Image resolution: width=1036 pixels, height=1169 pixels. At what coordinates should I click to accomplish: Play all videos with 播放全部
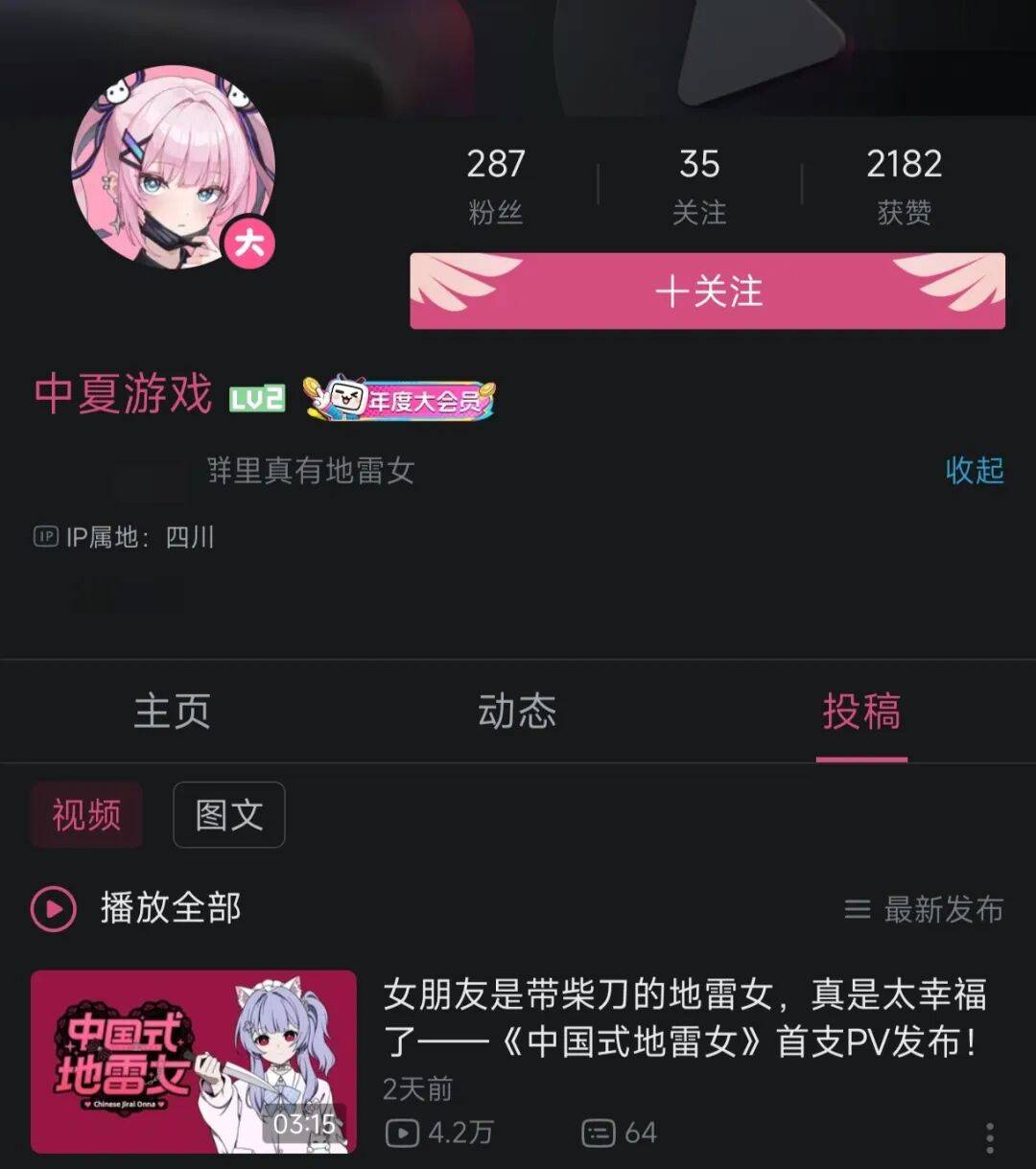(x=136, y=907)
